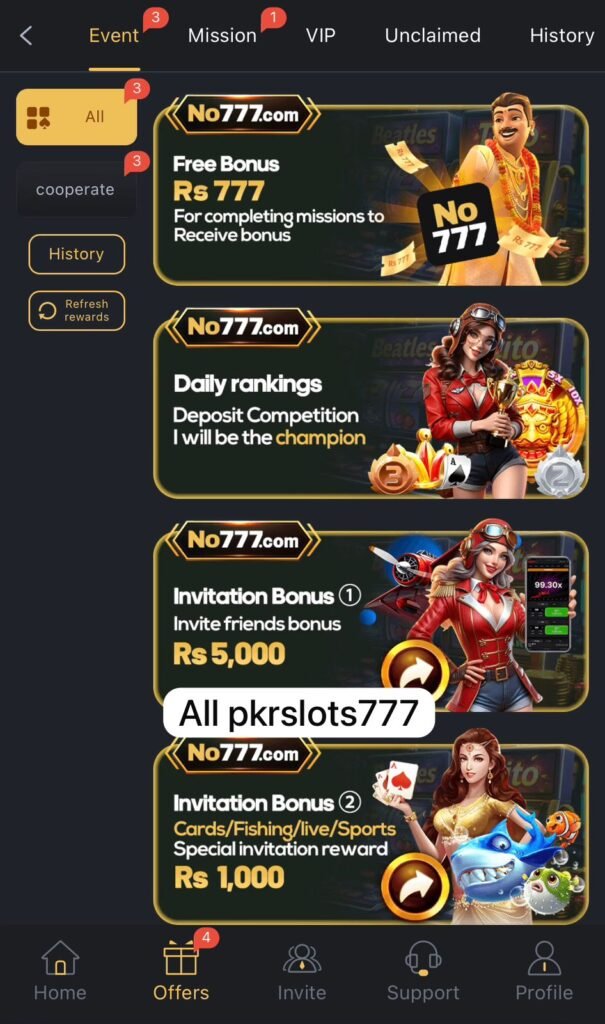Filter events by cooperate

pos(76,189)
